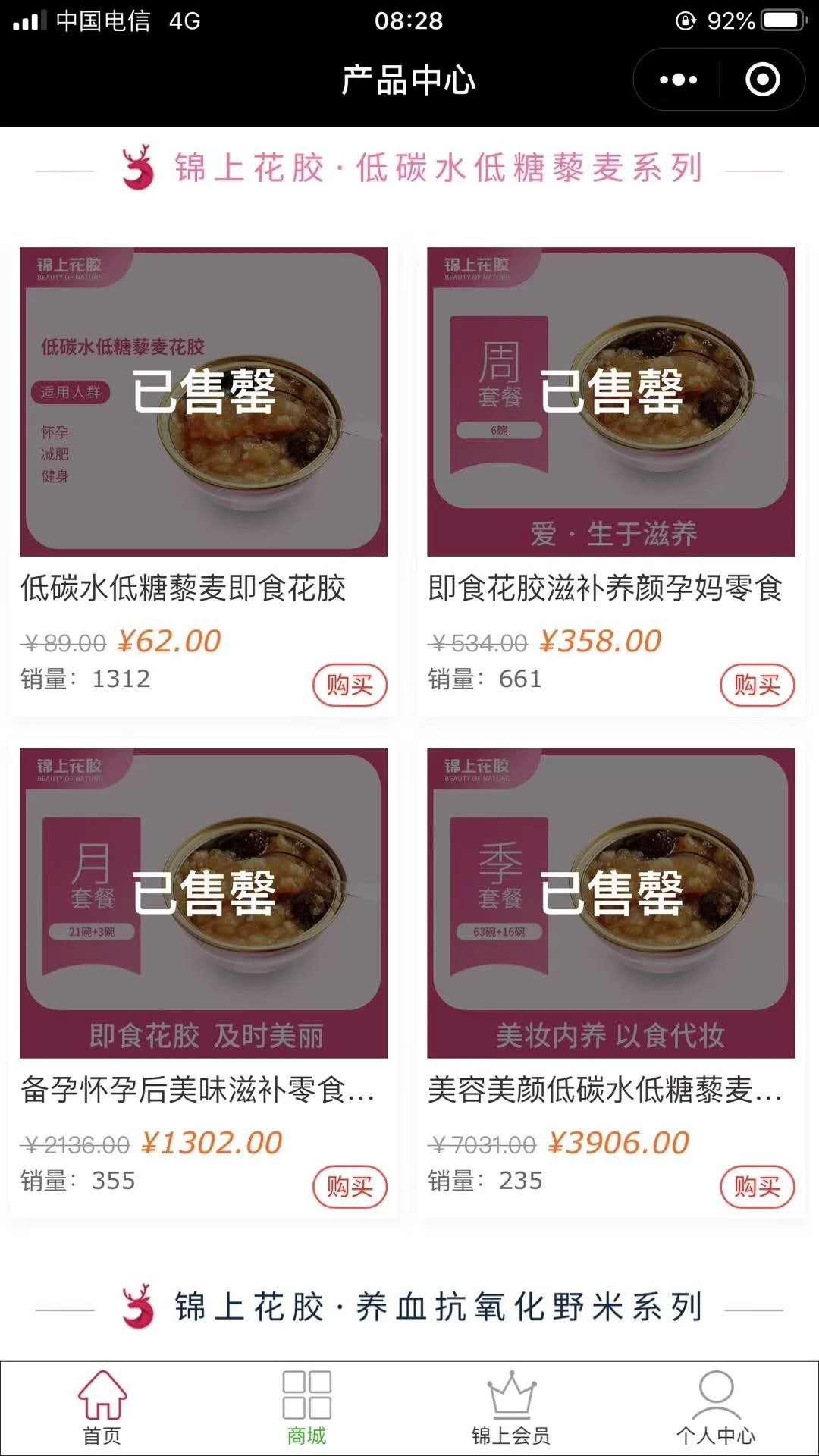Open the 个人中心 tab
This screenshot has width=819, height=1456.
[716, 1409]
